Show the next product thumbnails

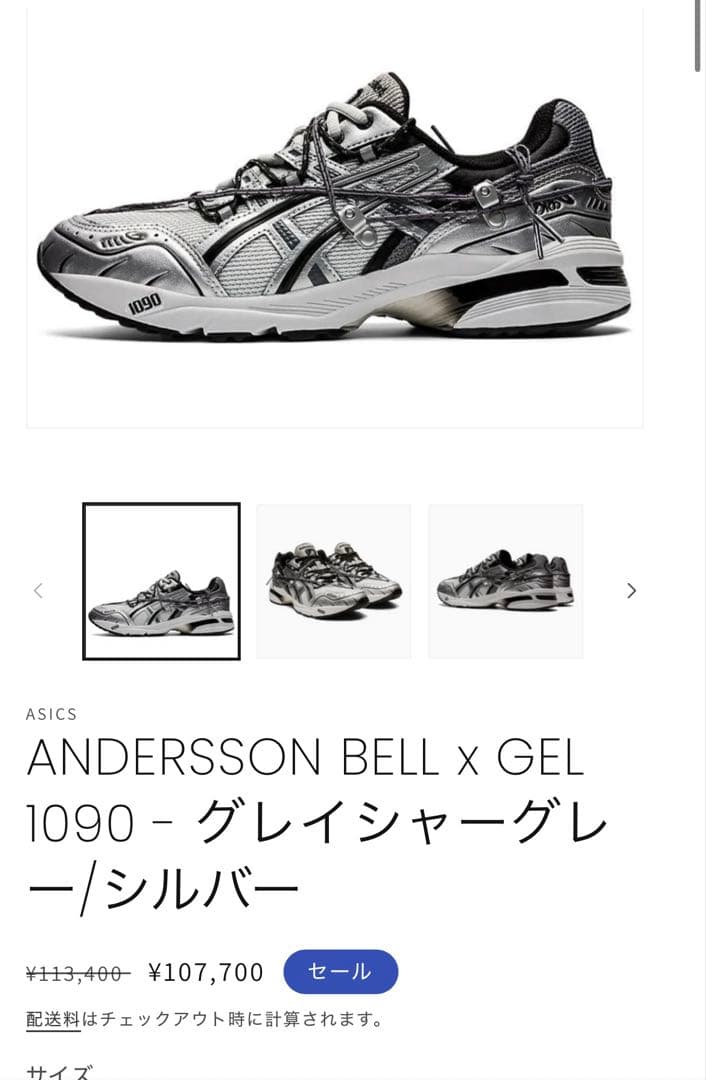pyautogui.click(x=631, y=590)
